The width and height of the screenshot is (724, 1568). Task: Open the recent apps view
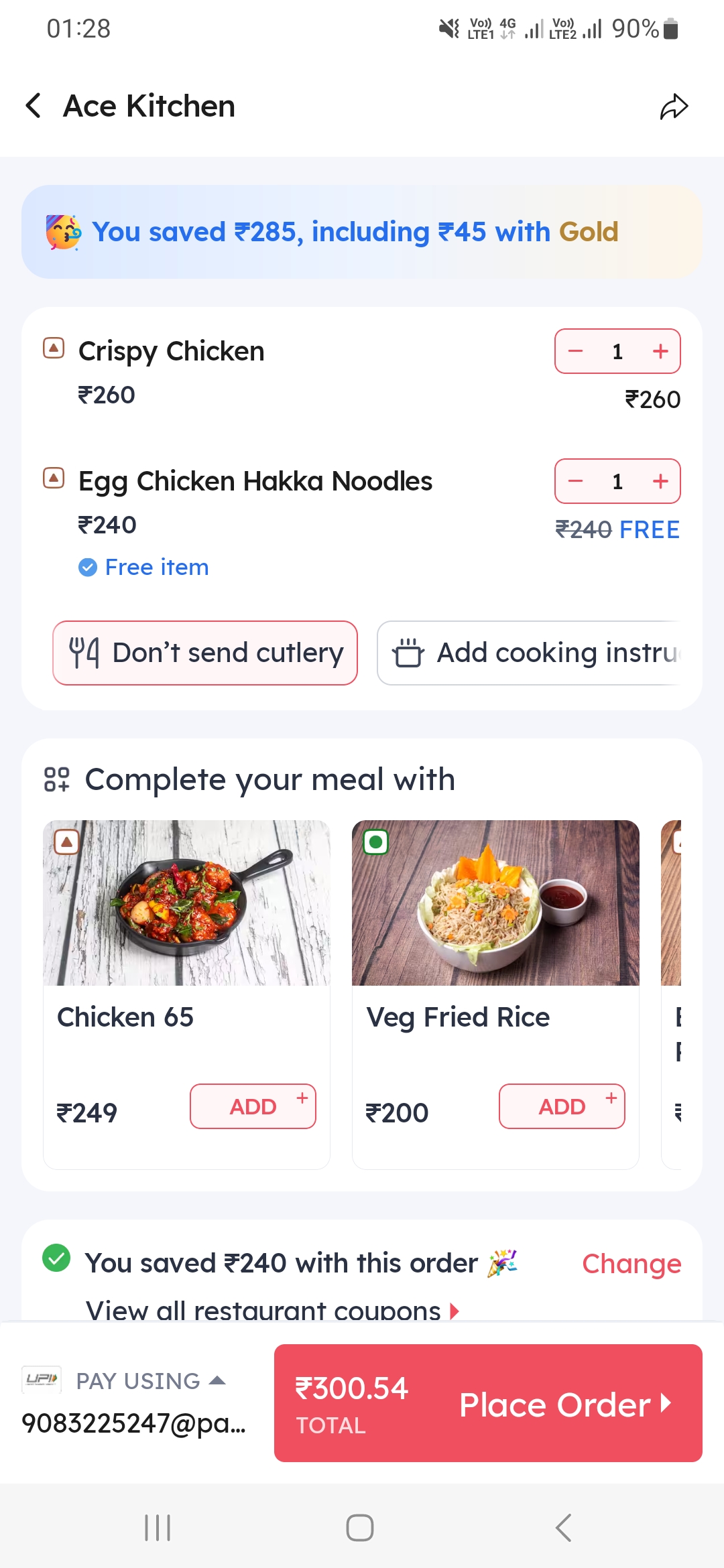click(158, 1528)
